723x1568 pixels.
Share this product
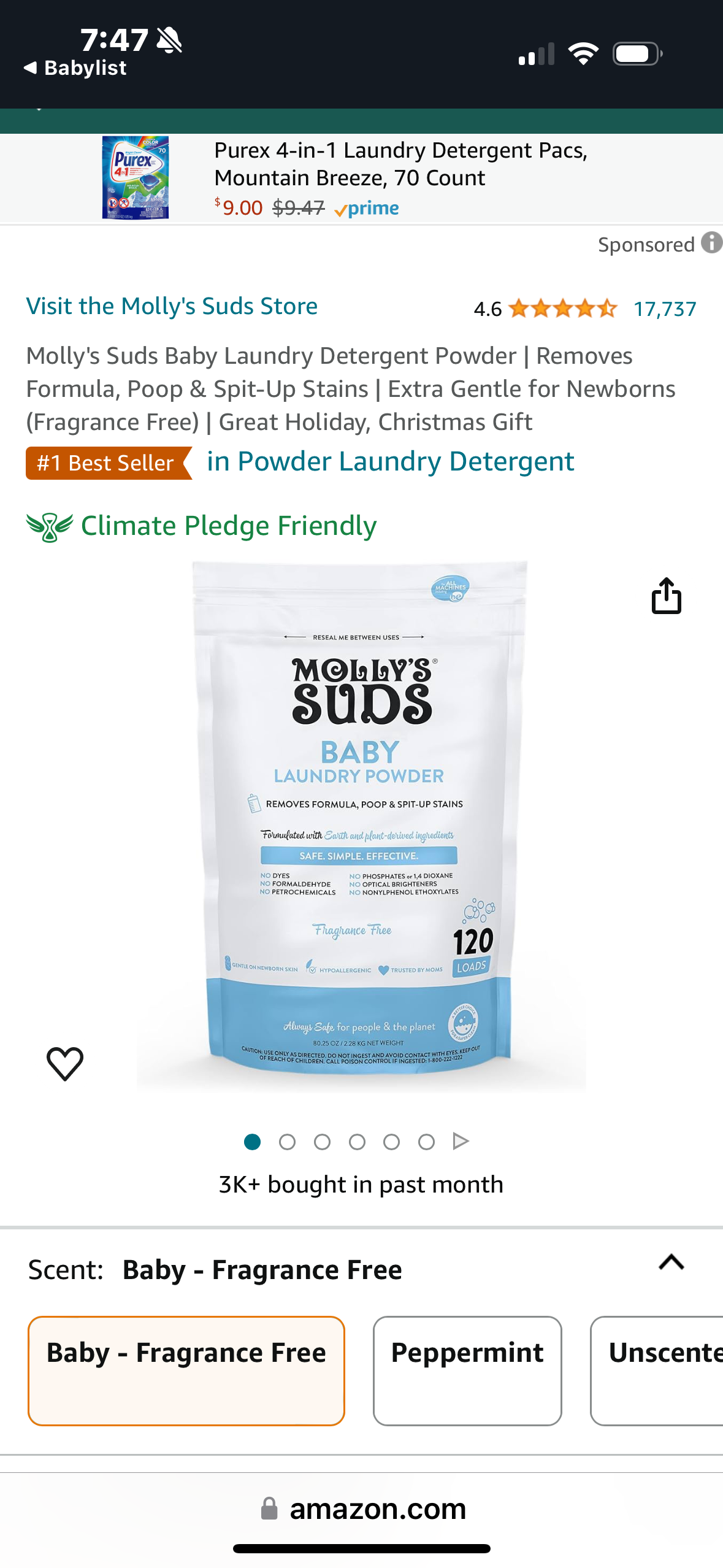[666, 596]
